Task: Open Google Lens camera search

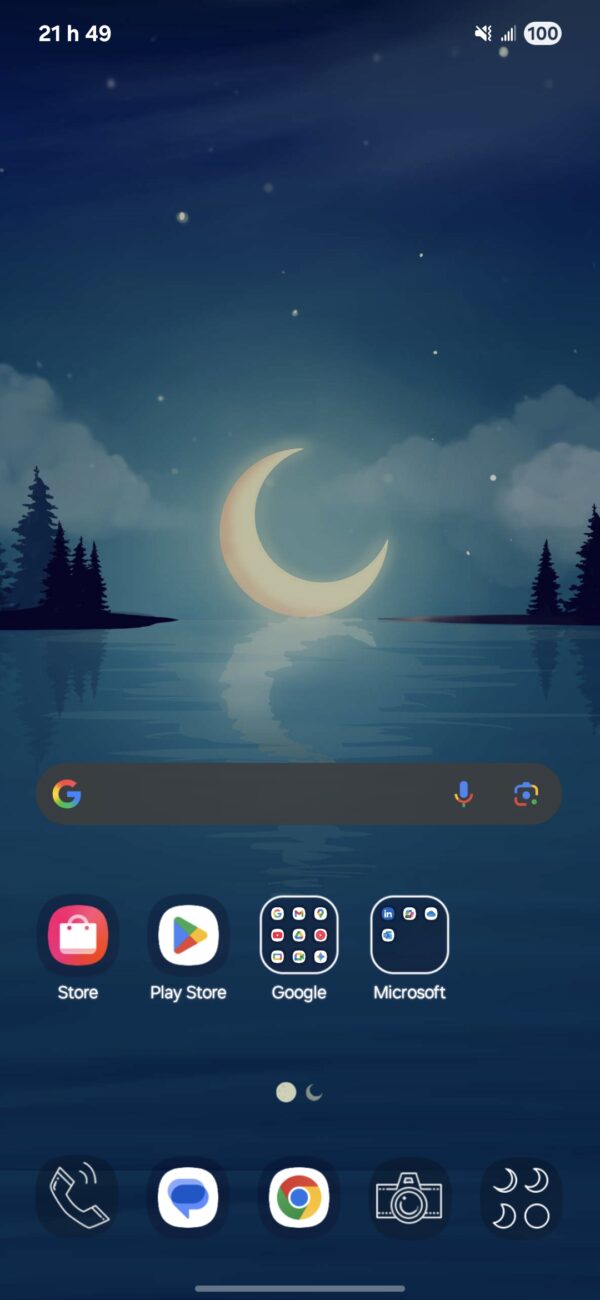Action: (526, 794)
